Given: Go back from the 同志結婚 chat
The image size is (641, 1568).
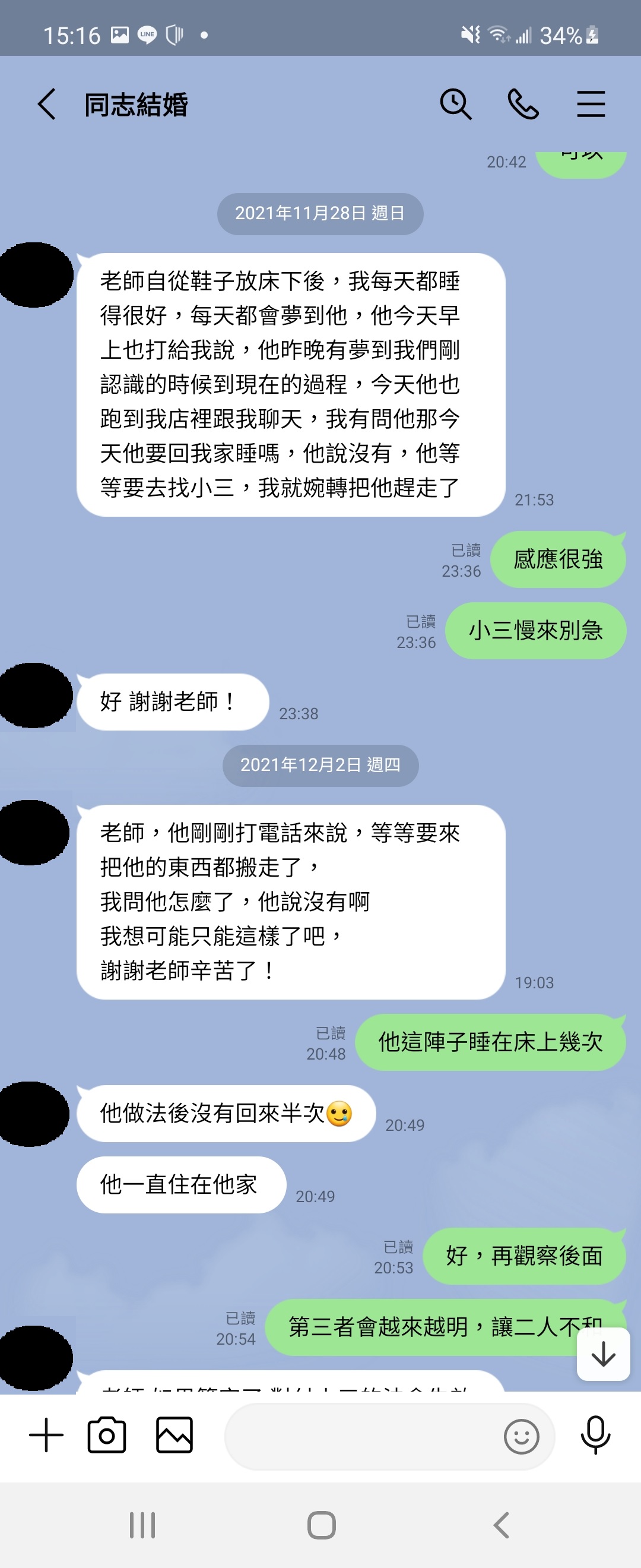Looking at the screenshot, I should [x=47, y=104].
